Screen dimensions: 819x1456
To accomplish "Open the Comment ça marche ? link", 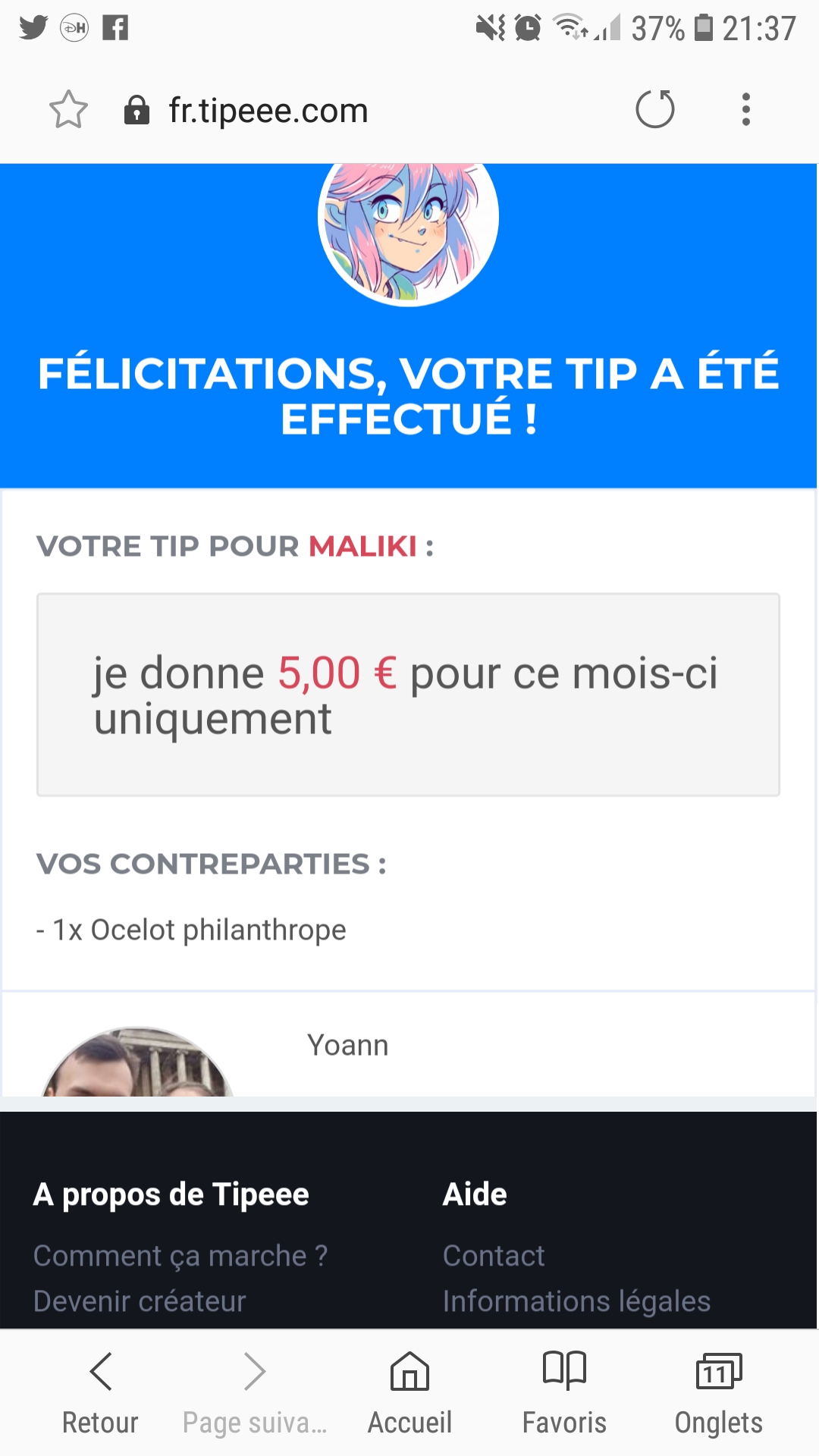I will pyautogui.click(x=180, y=1256).
